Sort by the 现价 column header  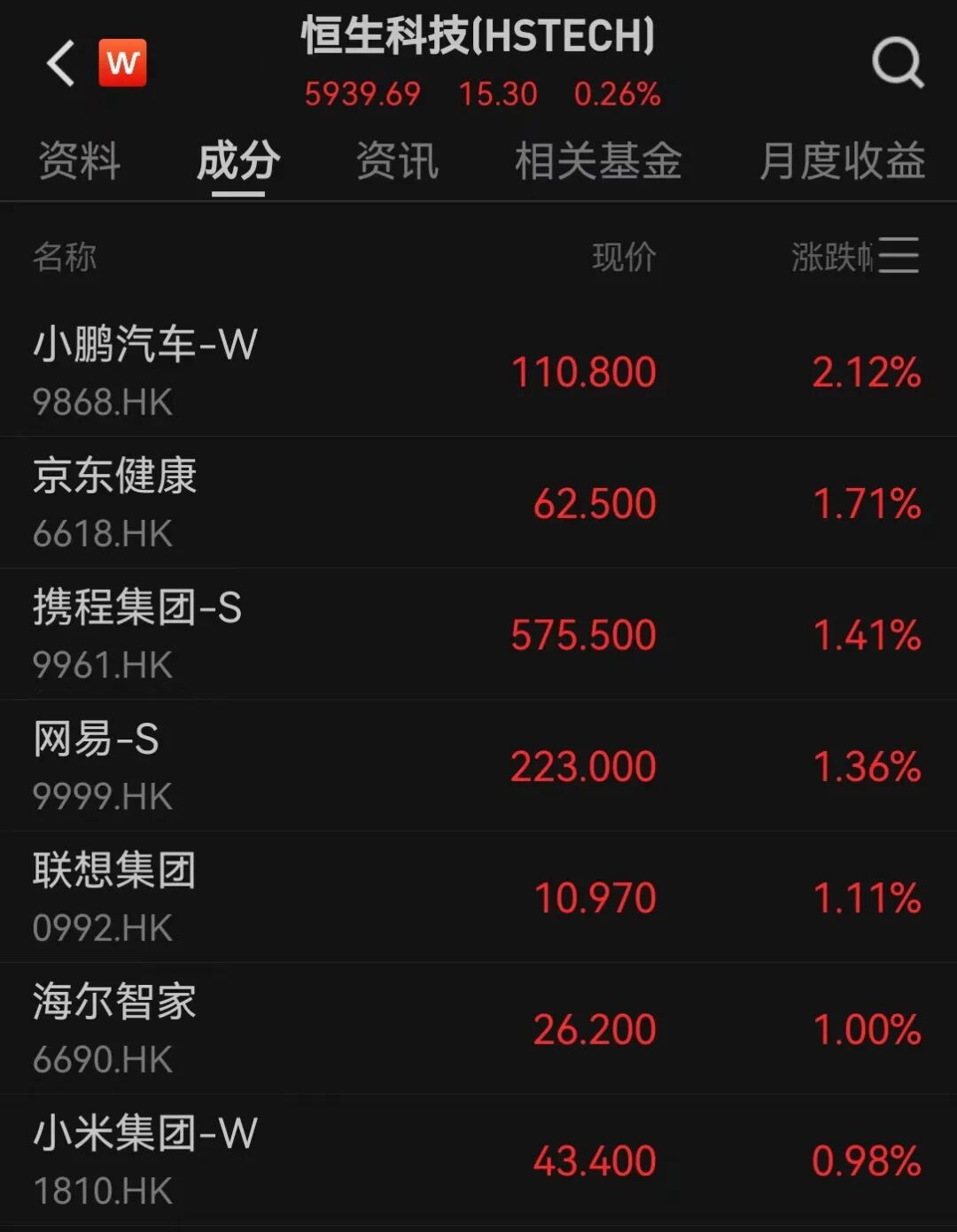coord(624,258)
